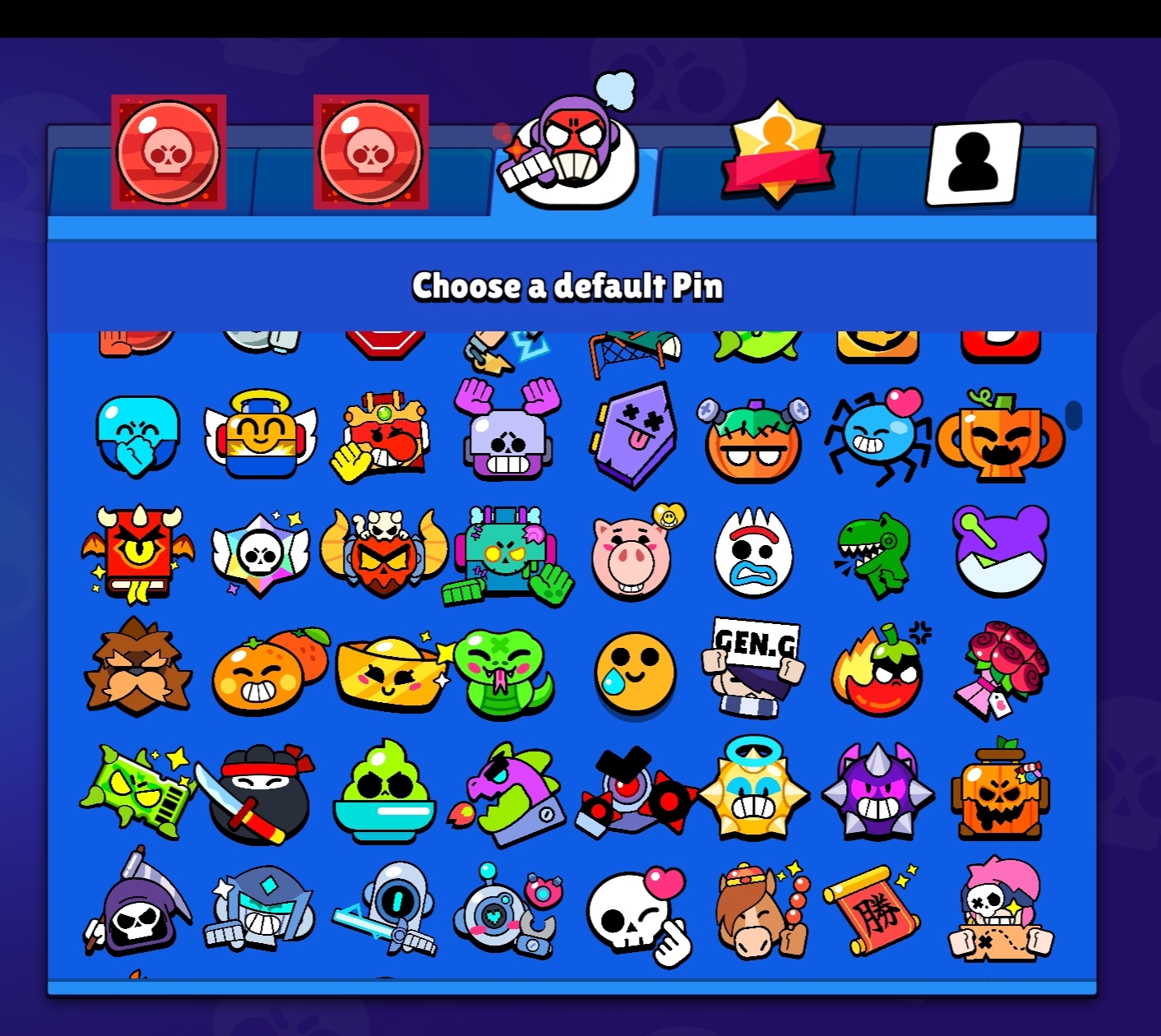Choose the grim reaper skull pin

pos(136,904)
